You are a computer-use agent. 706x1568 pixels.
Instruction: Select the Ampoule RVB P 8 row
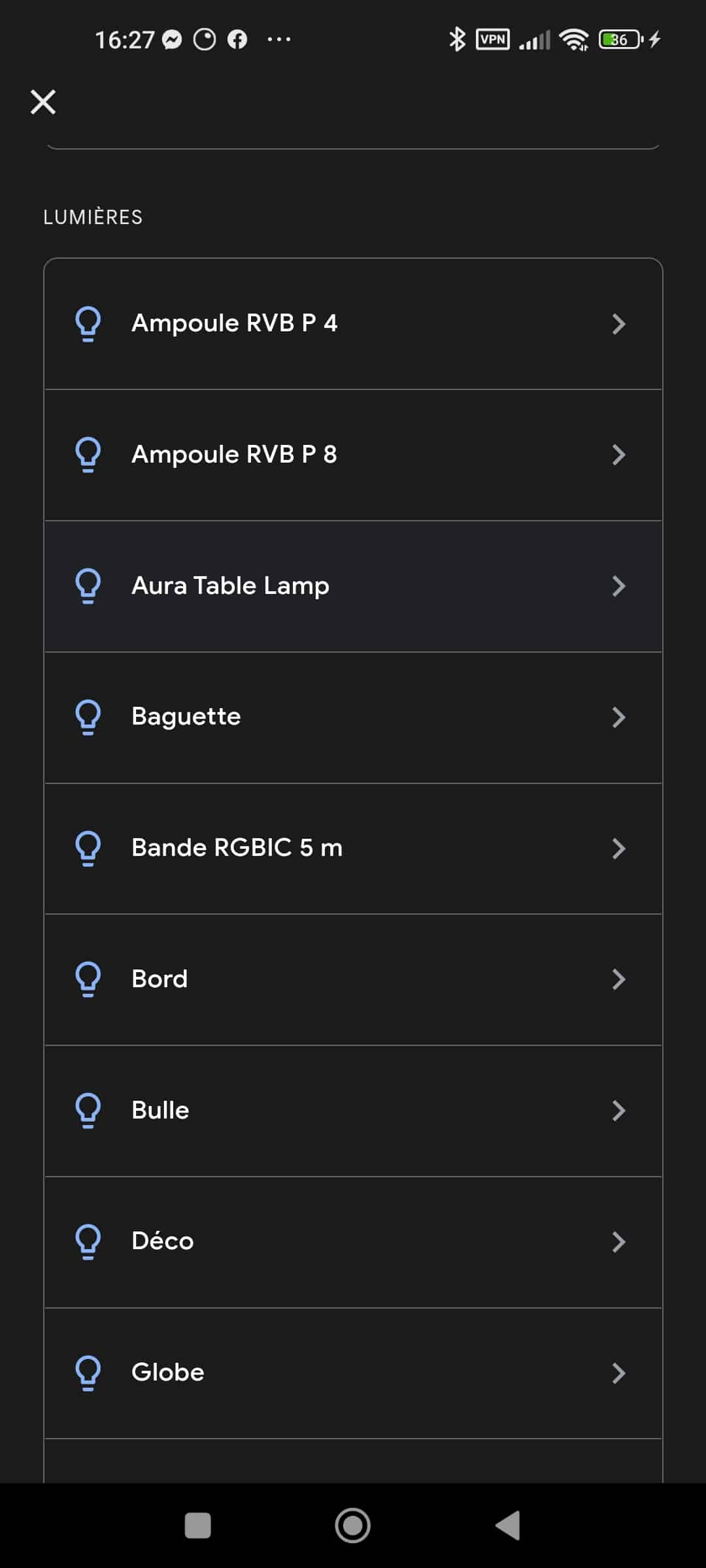coord(353,455)
